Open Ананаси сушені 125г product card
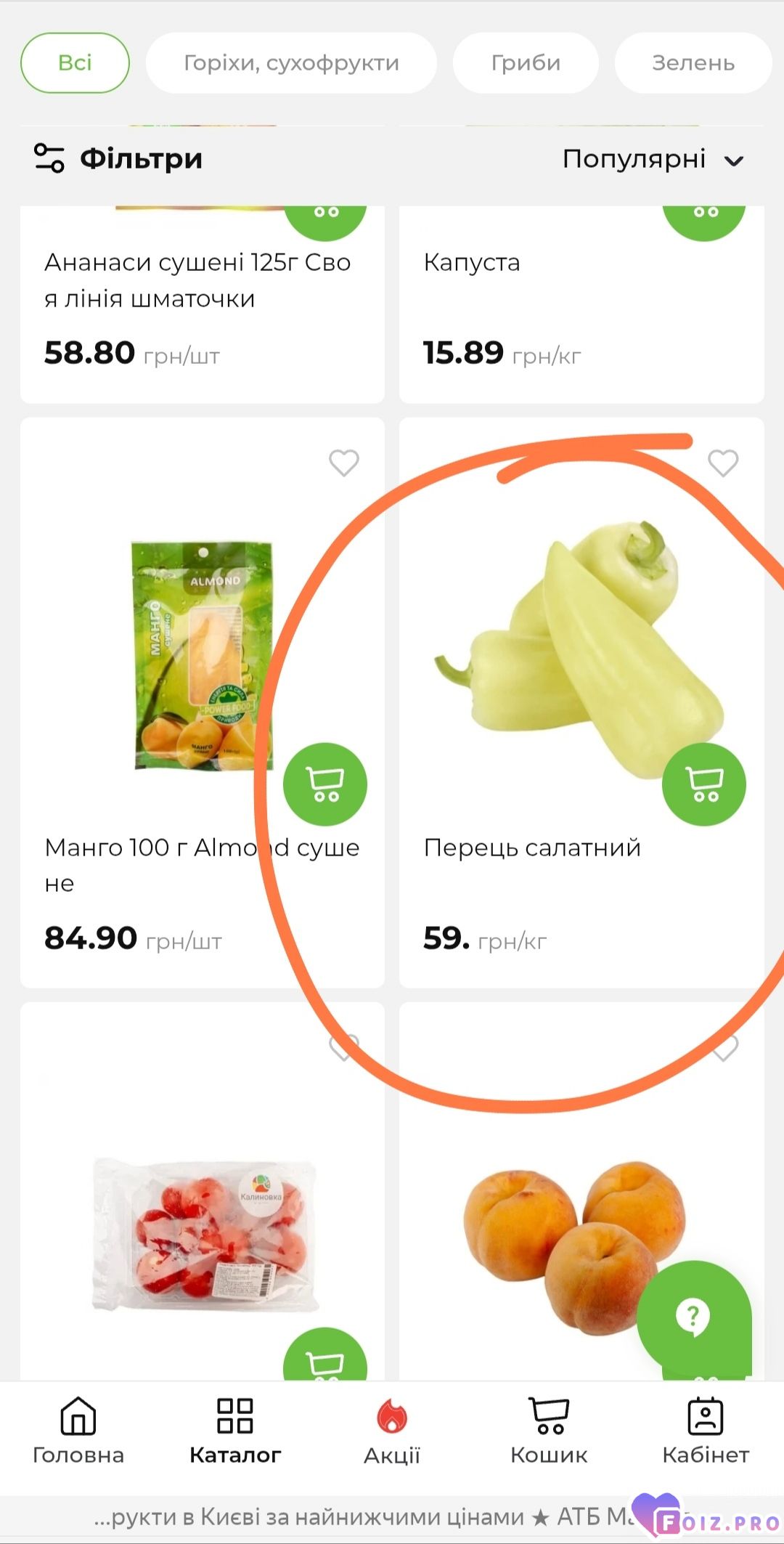This screenshot has height=1544, width=784. [x=203, y=305]
